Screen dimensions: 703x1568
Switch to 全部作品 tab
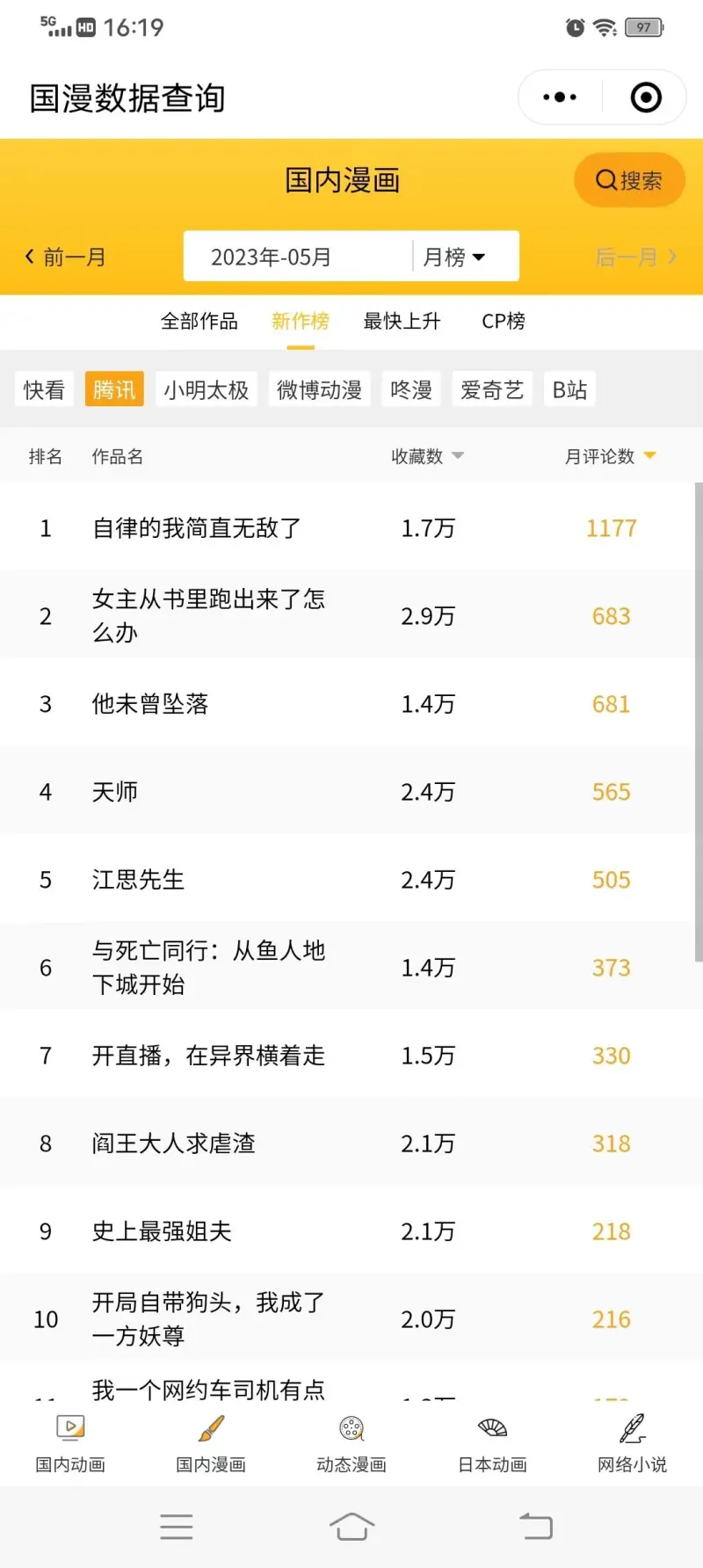[199, 321]
